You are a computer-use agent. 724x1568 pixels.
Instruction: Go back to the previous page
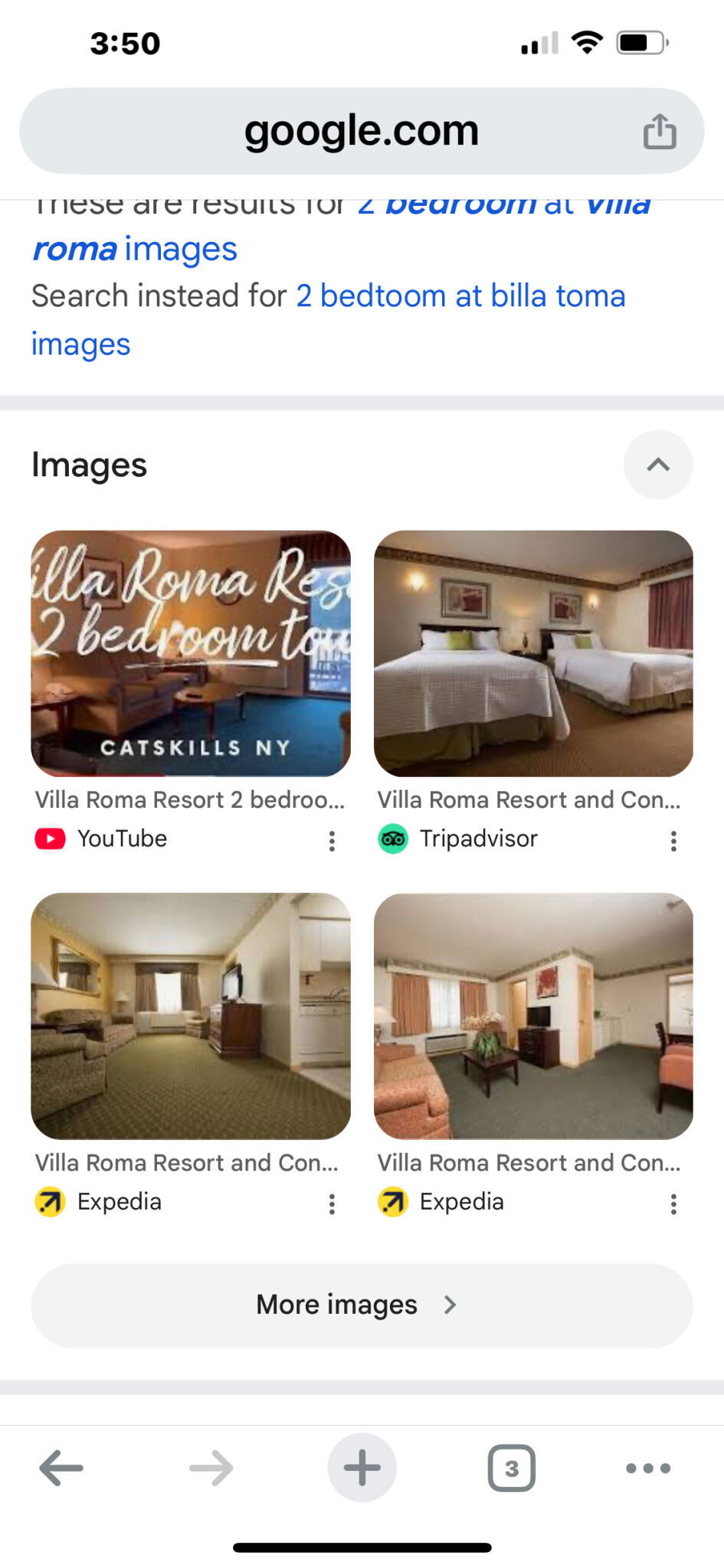coord(61,1468)
